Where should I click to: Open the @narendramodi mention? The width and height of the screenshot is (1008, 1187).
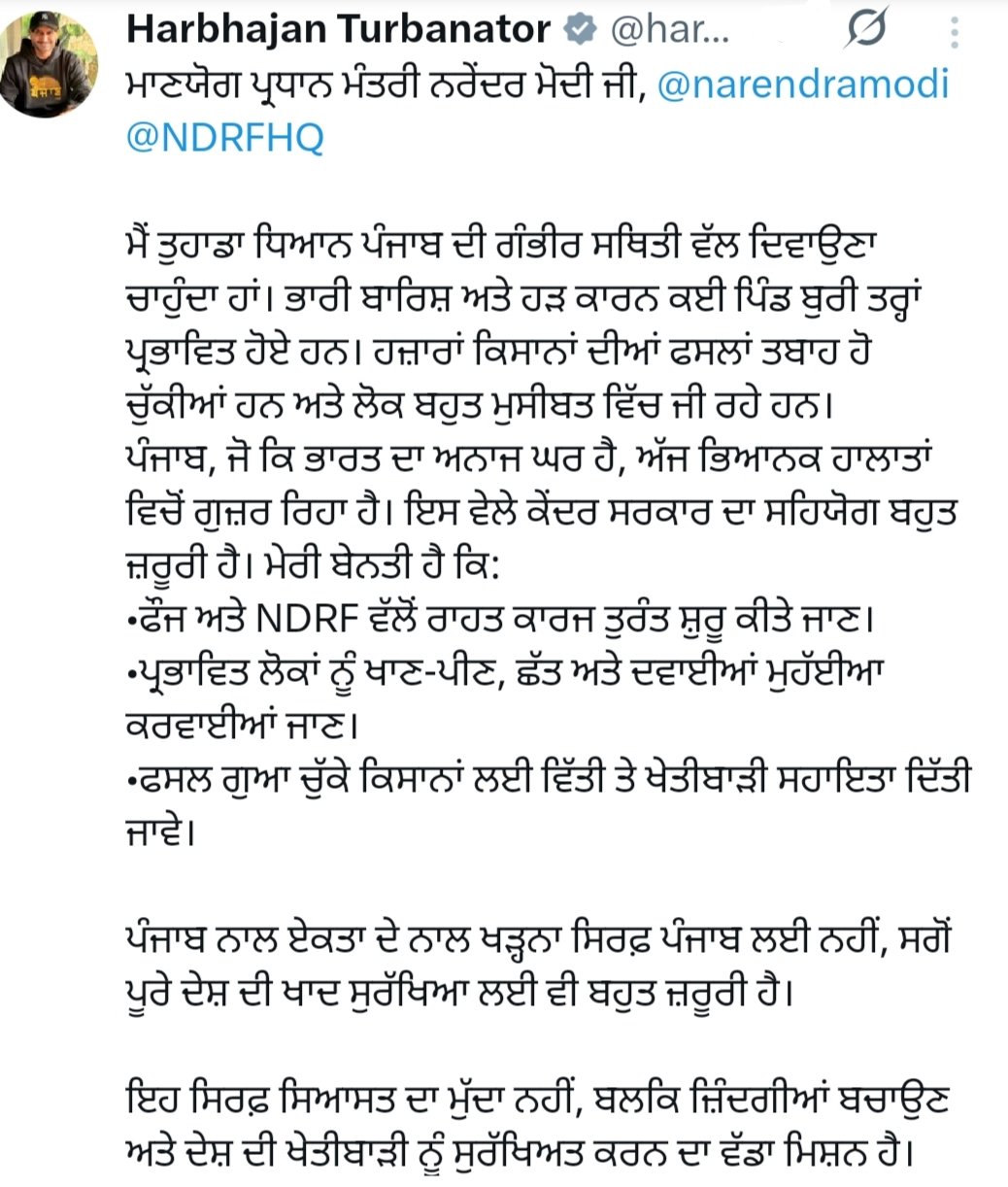[803, 86]
